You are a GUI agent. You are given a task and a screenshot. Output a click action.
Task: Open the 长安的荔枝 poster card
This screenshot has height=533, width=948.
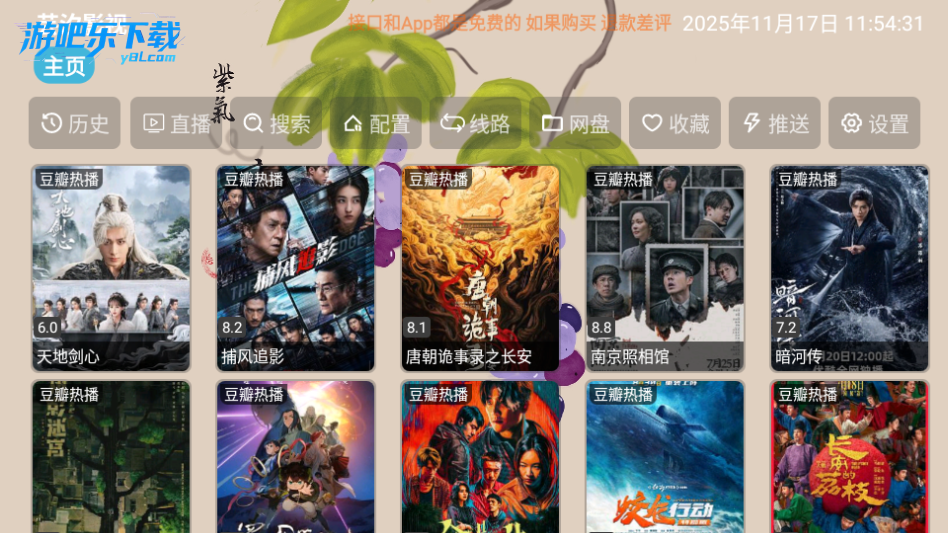[x=850, y=460]
